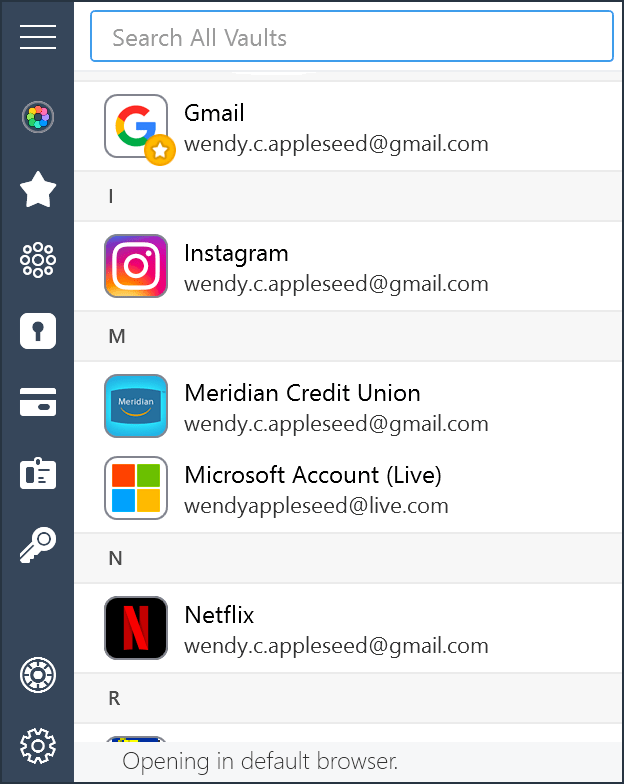
Task: Open the passwords key icon
Action: (x=37, y=545)
